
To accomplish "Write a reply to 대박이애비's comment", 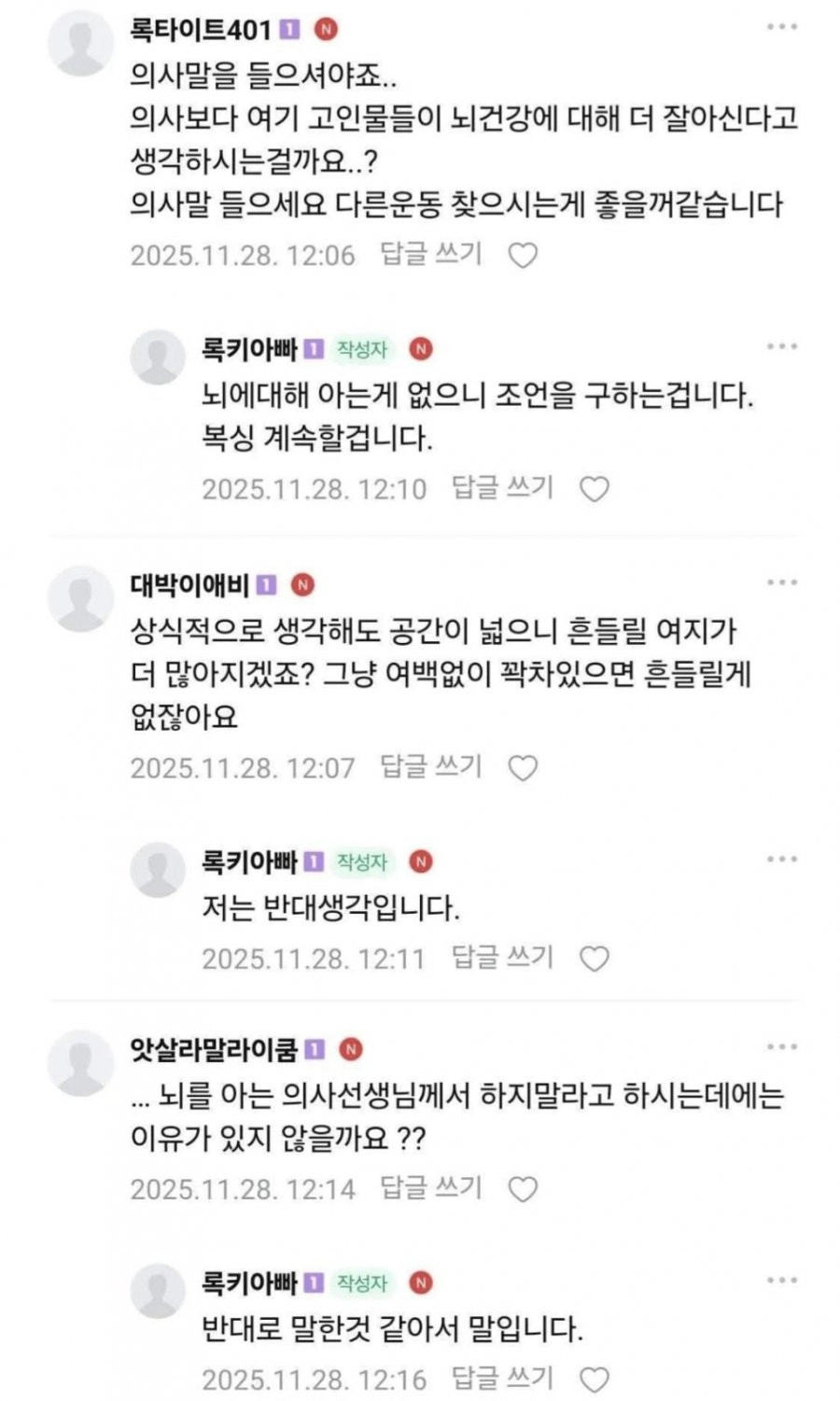I will pos(431,766).
